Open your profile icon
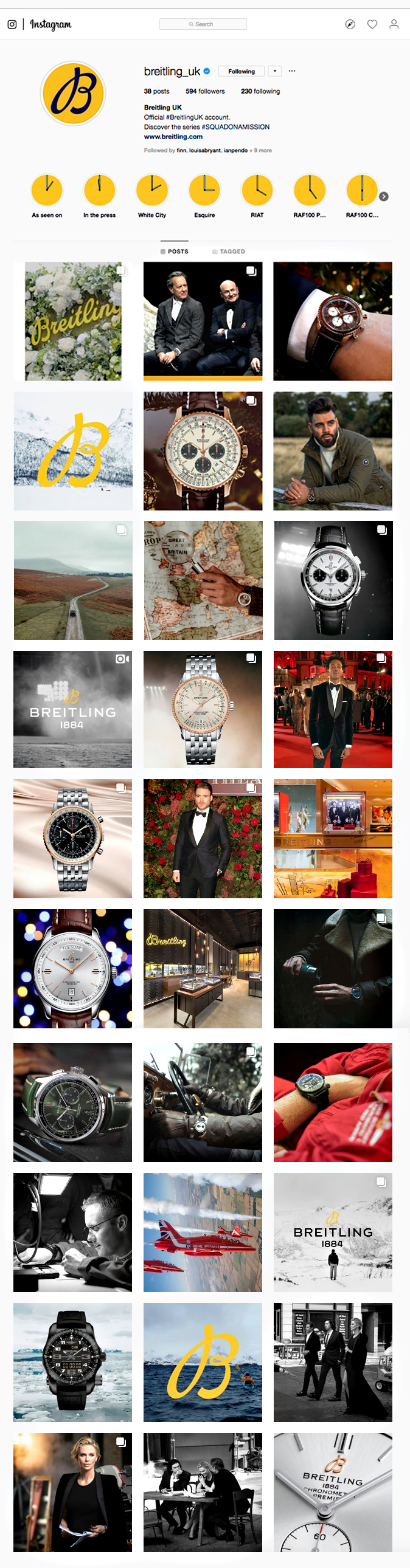Viewport: 410px width, 1568px height. click(394, 24)
